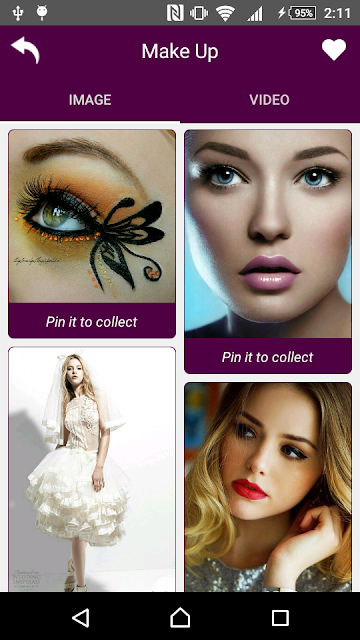
Task: Open the butterfly eye makeup image
Action: click(x=92, y=216)
